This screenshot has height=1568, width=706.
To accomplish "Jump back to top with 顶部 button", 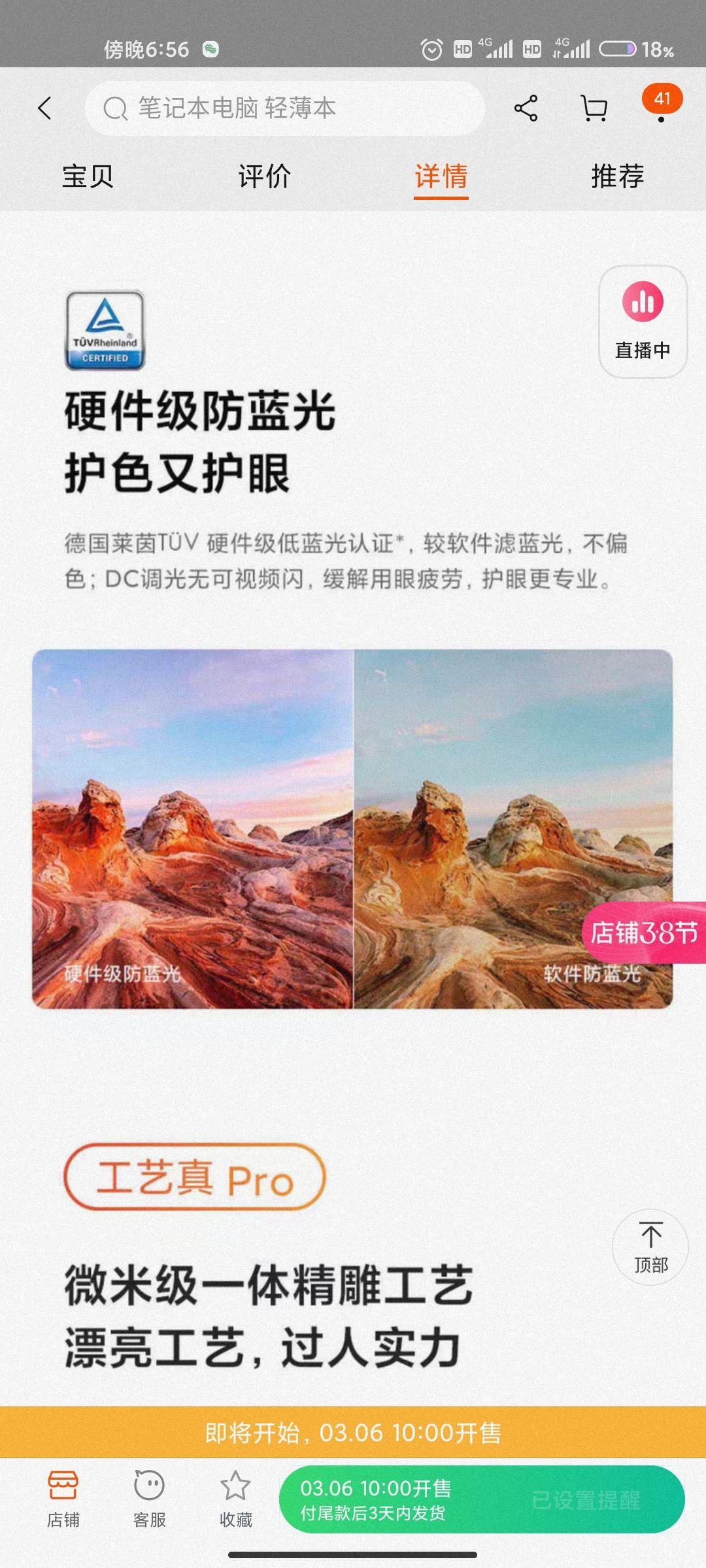I will pos(650,1247).
